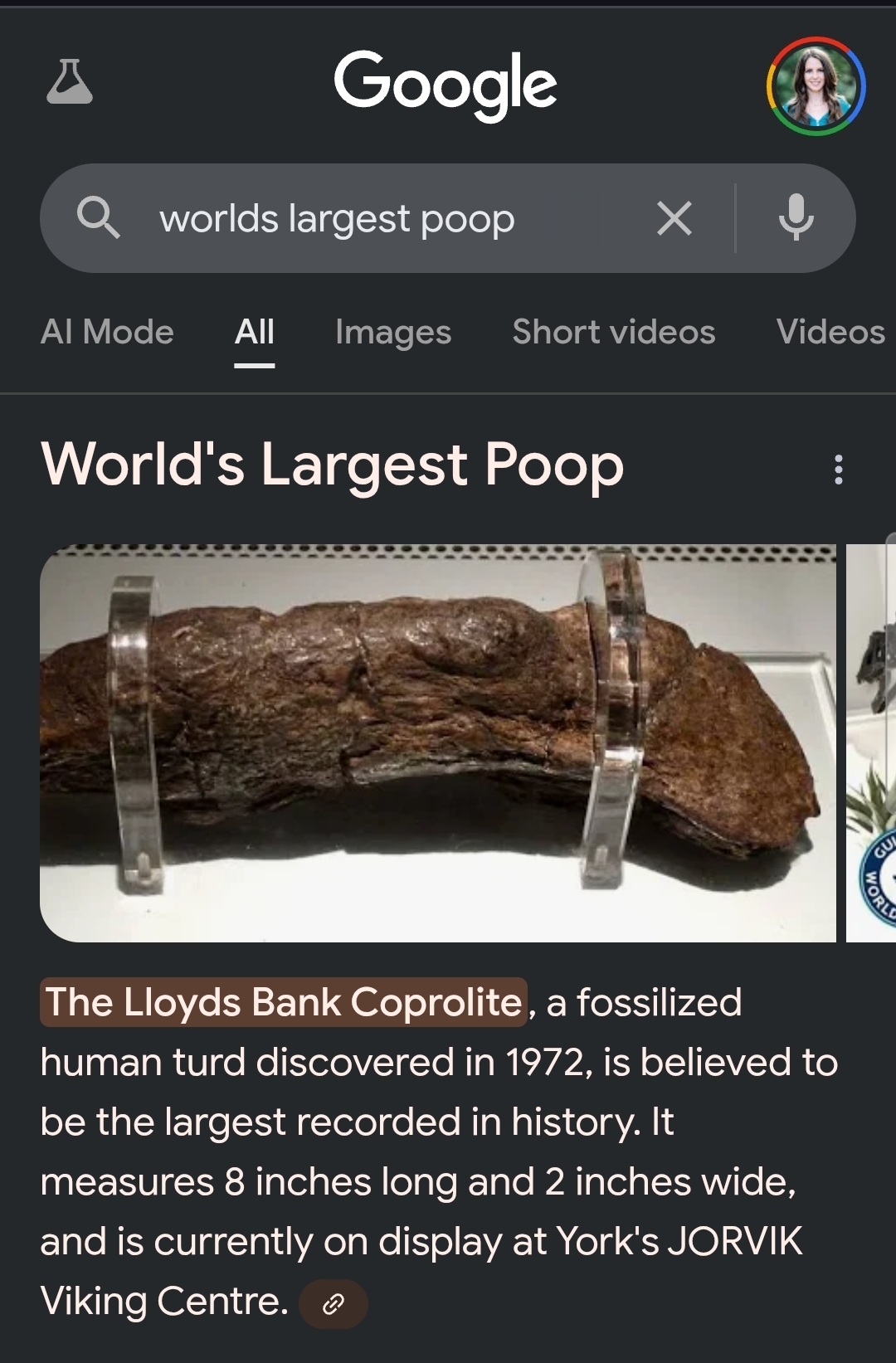Switch to AI Mode tab
896x1363 pixels.
[x=107, y=332]
